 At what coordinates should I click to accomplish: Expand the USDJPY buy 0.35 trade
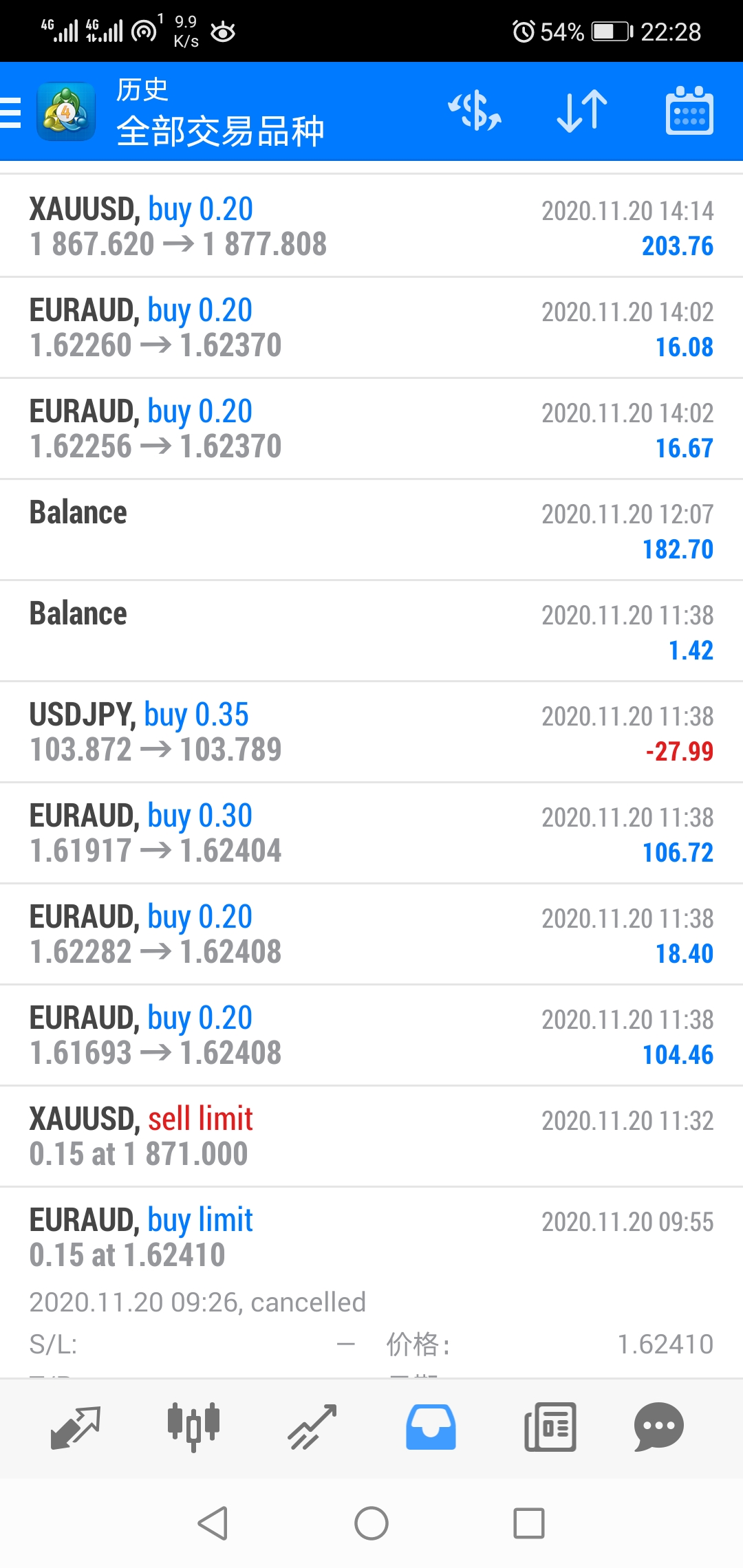coord(371,732)
